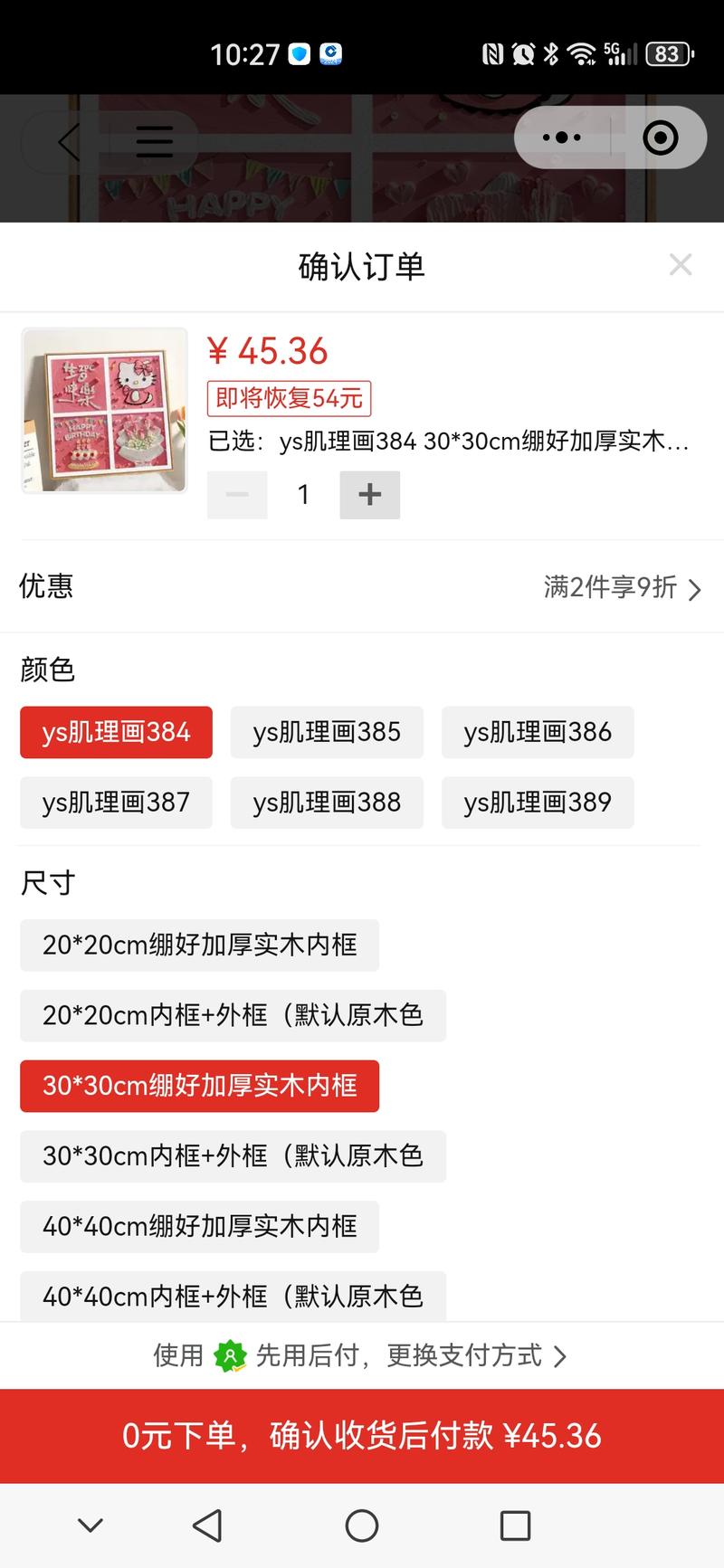
Task: Close the 确认订单 dialog
Action: point(681,265)
